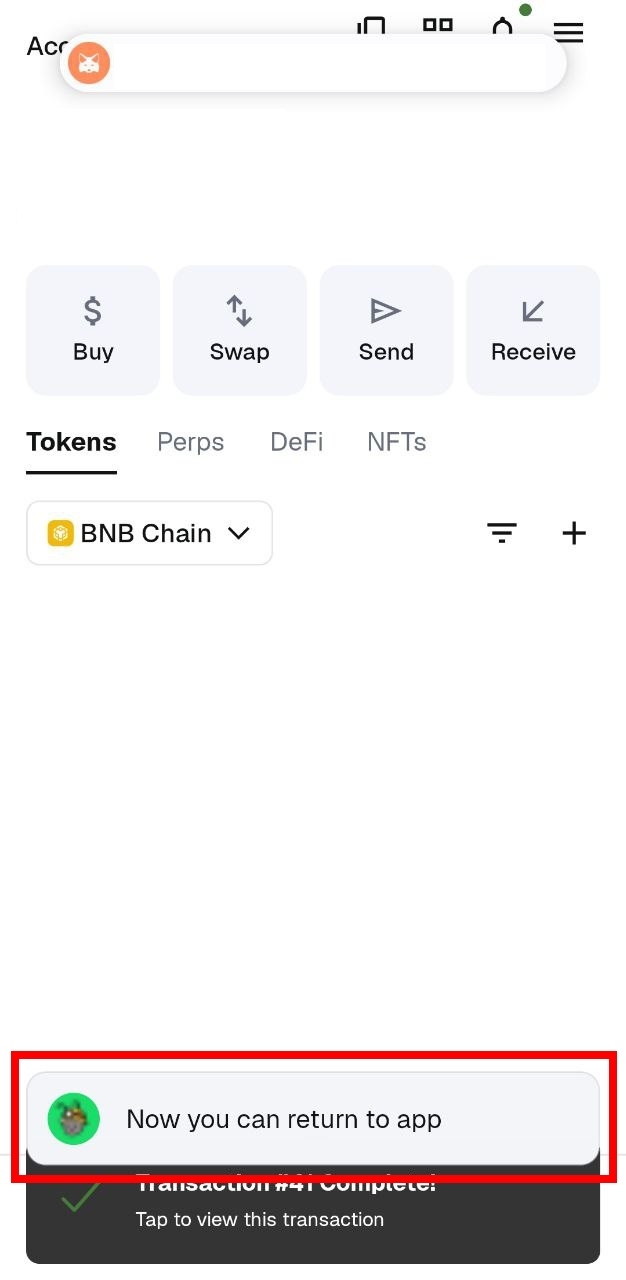
Task: Switch to the DeFi tab
Action: point(296,442)
